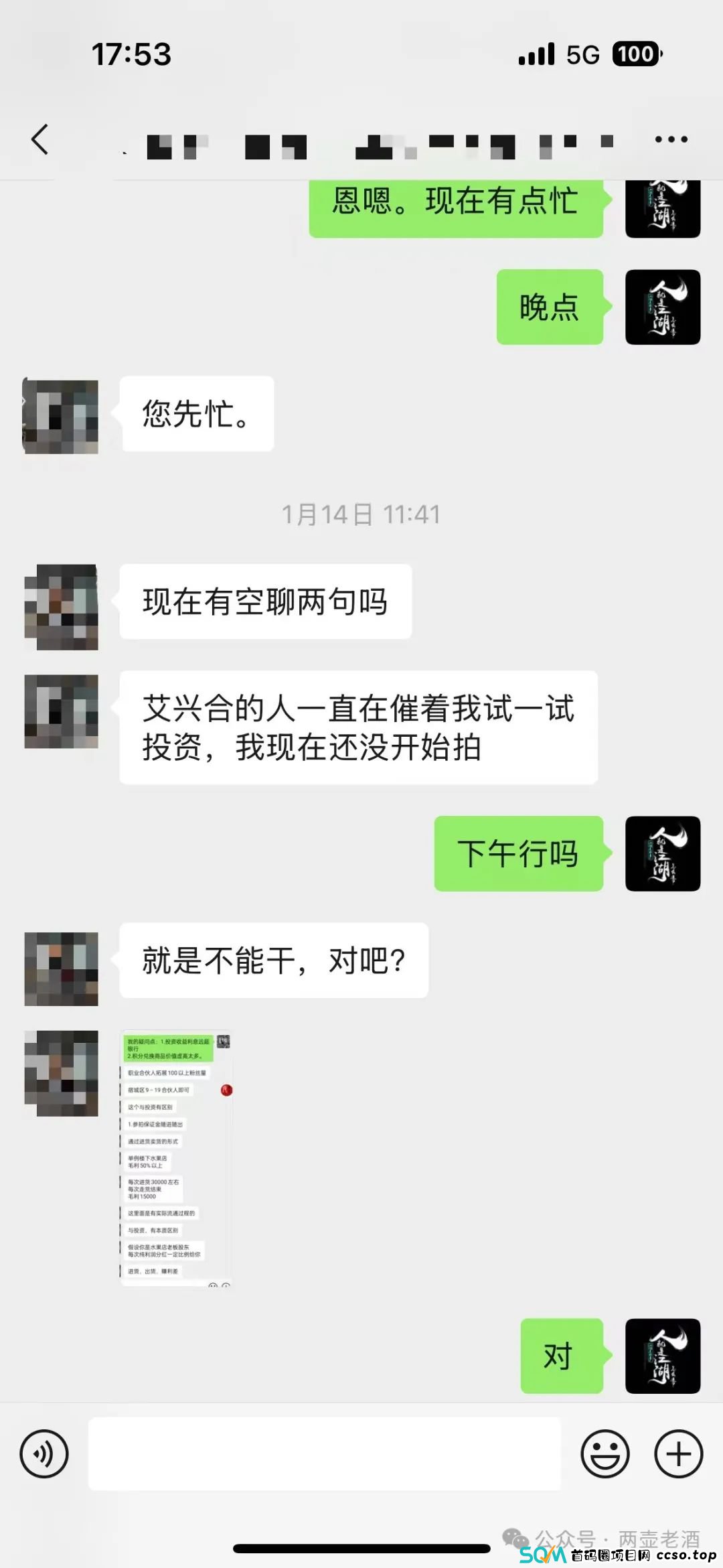
Task: Tap the message text field
Action: point(324,1453)
